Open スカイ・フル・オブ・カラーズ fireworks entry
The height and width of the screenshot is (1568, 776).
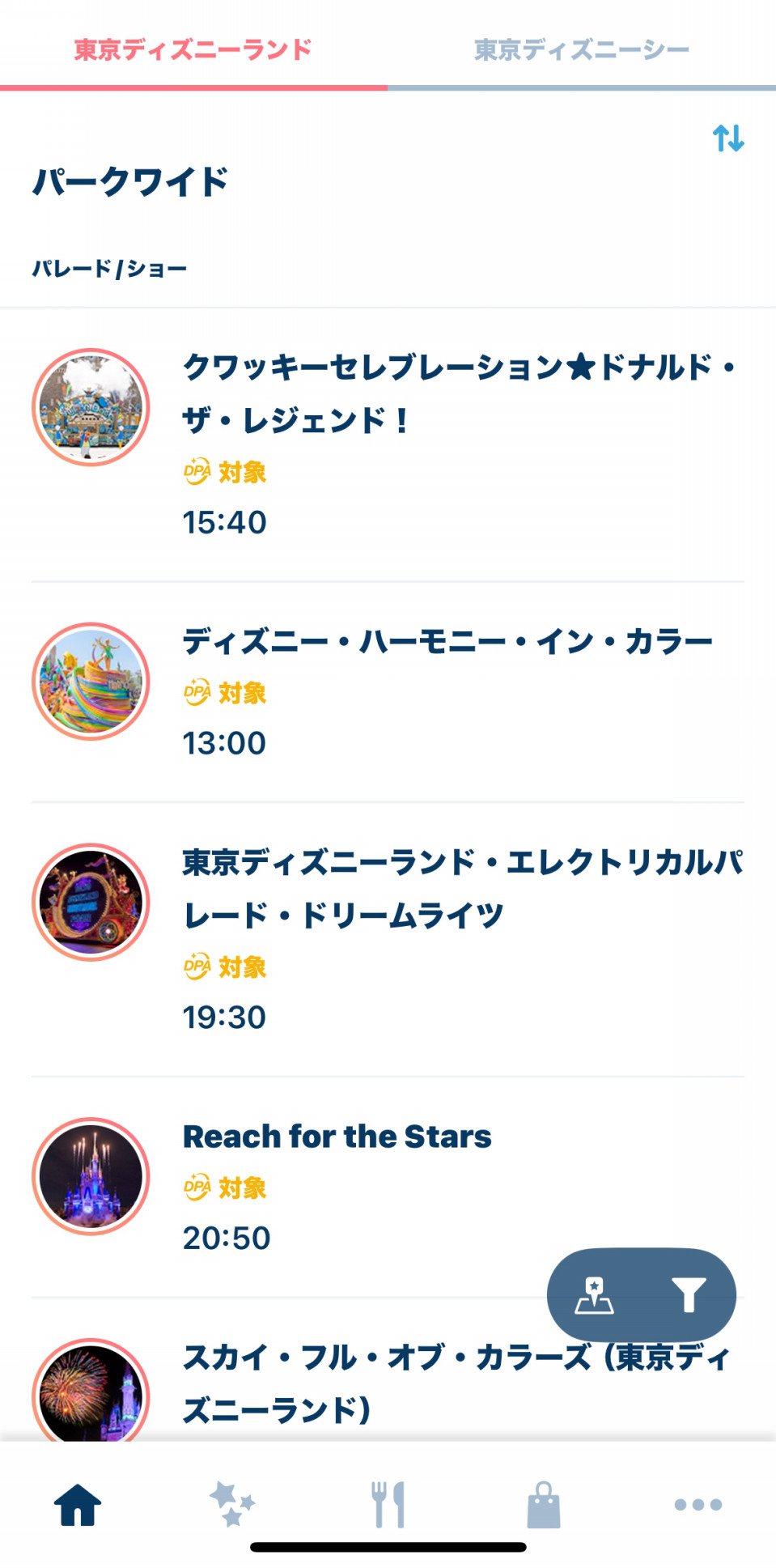(456, 1383)
